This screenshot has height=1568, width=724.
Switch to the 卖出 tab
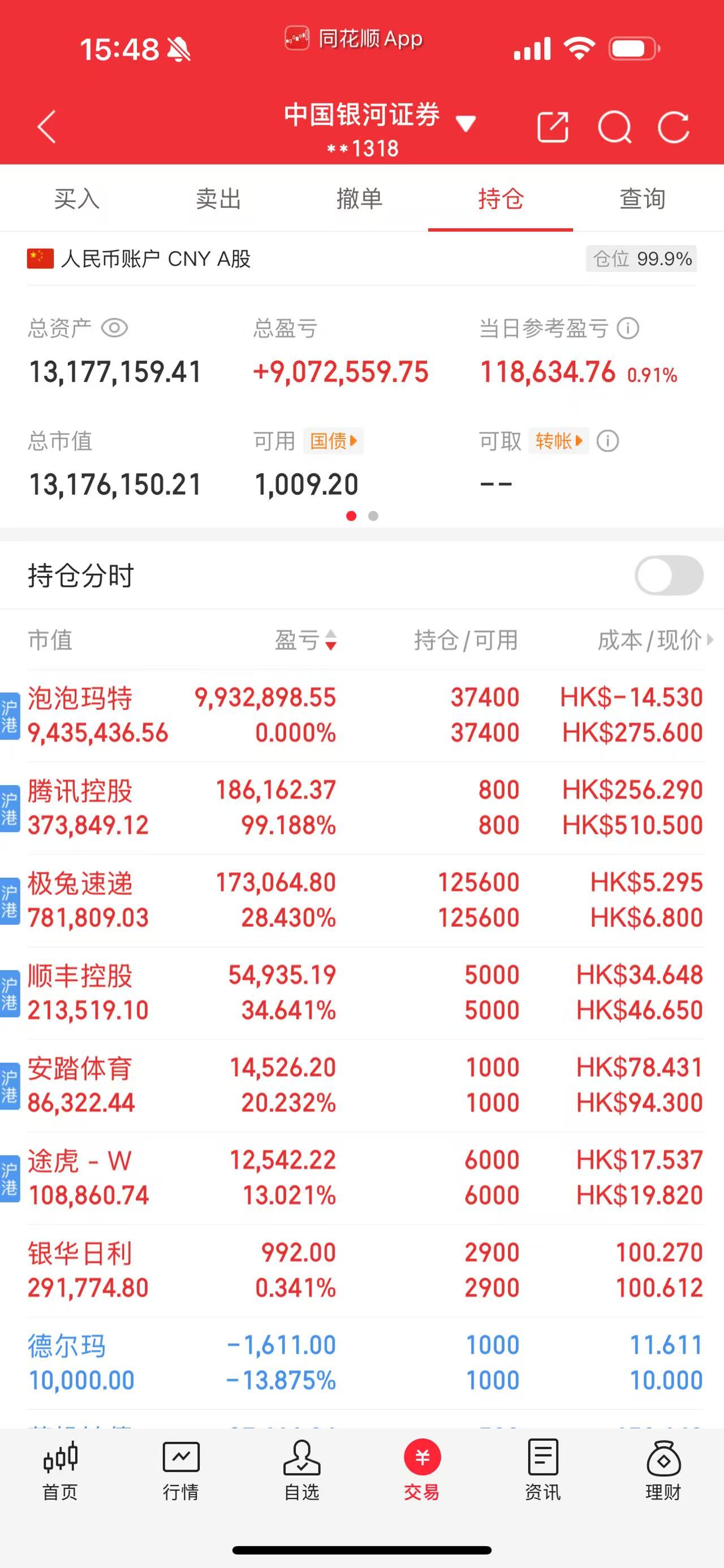point(218,198)
